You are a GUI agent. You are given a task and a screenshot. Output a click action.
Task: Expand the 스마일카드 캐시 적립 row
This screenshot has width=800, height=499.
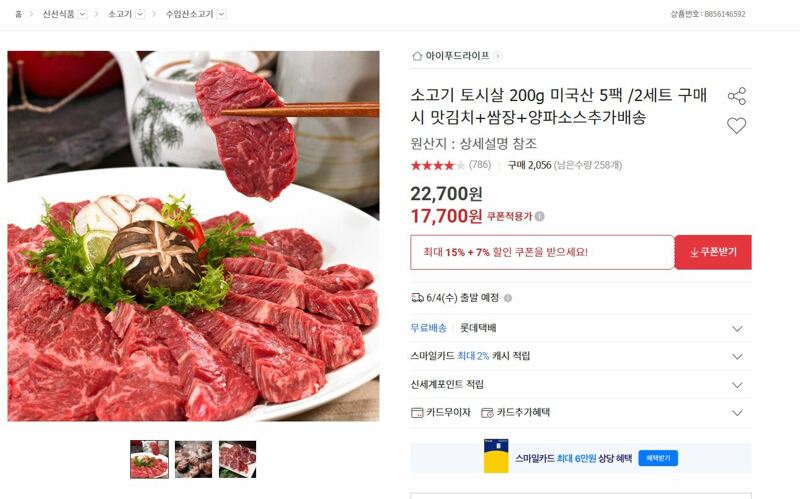tap(737, 356)
